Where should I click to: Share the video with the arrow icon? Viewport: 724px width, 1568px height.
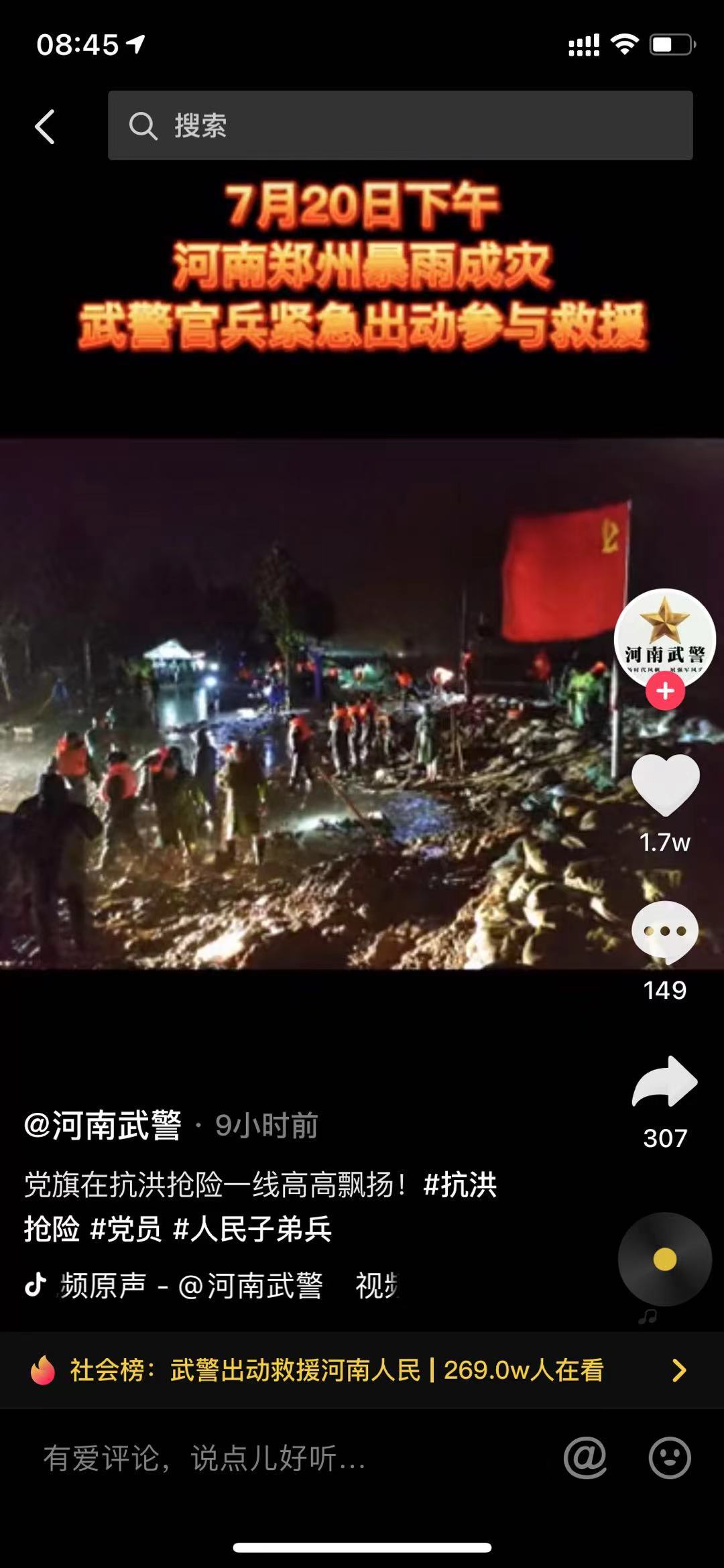point(665,1081)
